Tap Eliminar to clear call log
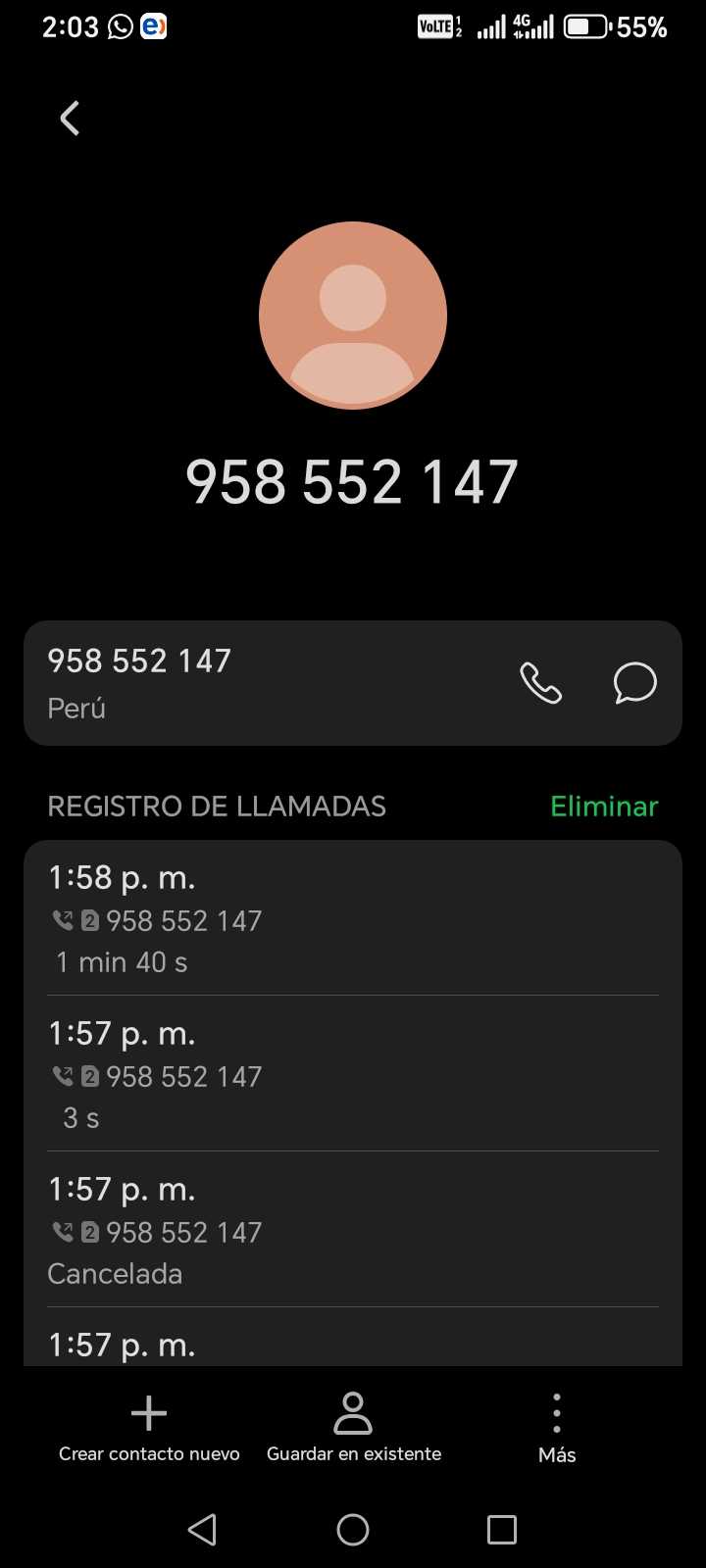The width and height of the screenshot is (706, 1568). (x=604, y=807)
